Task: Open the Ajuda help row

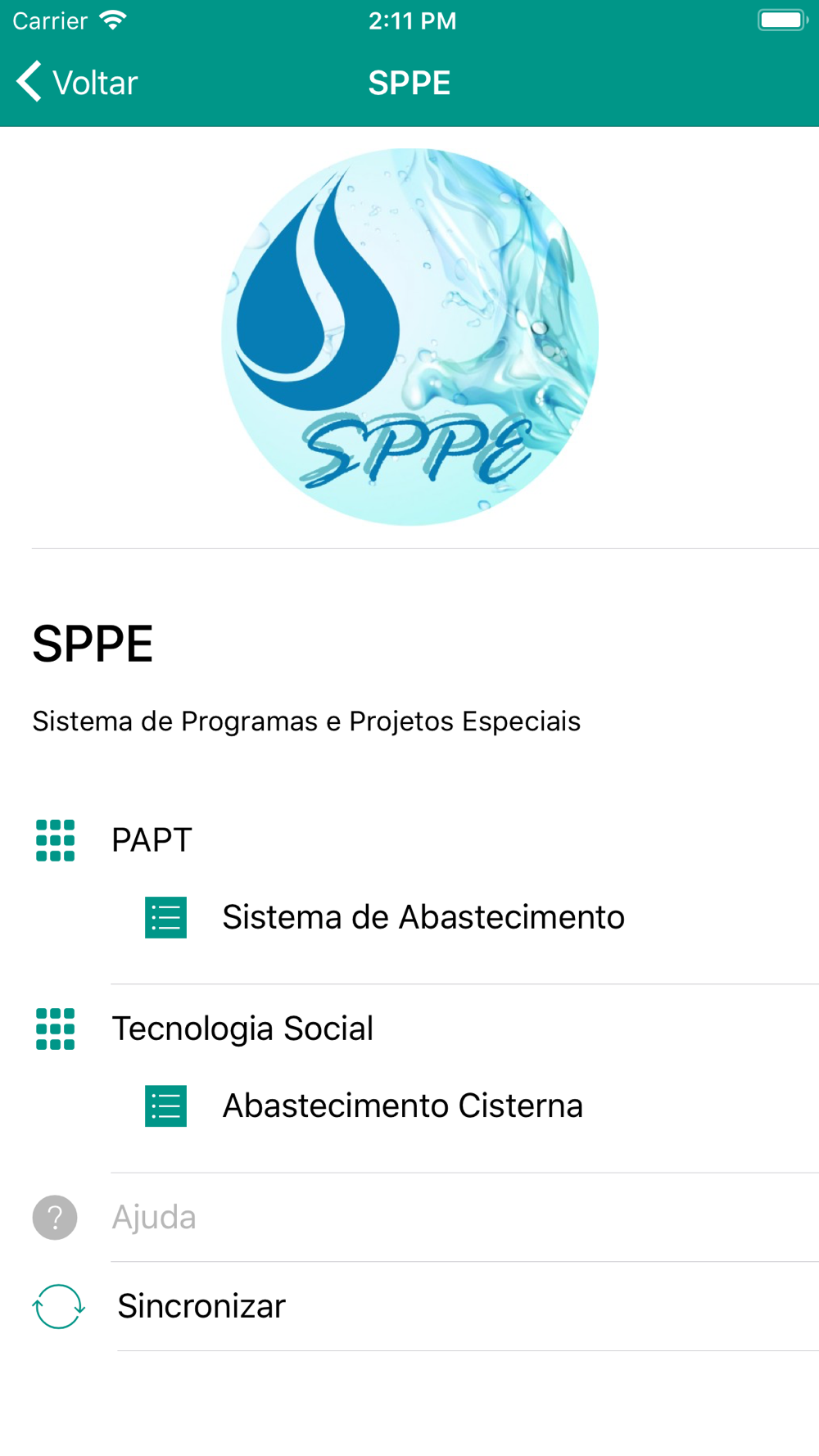Action: [409, 1218]
